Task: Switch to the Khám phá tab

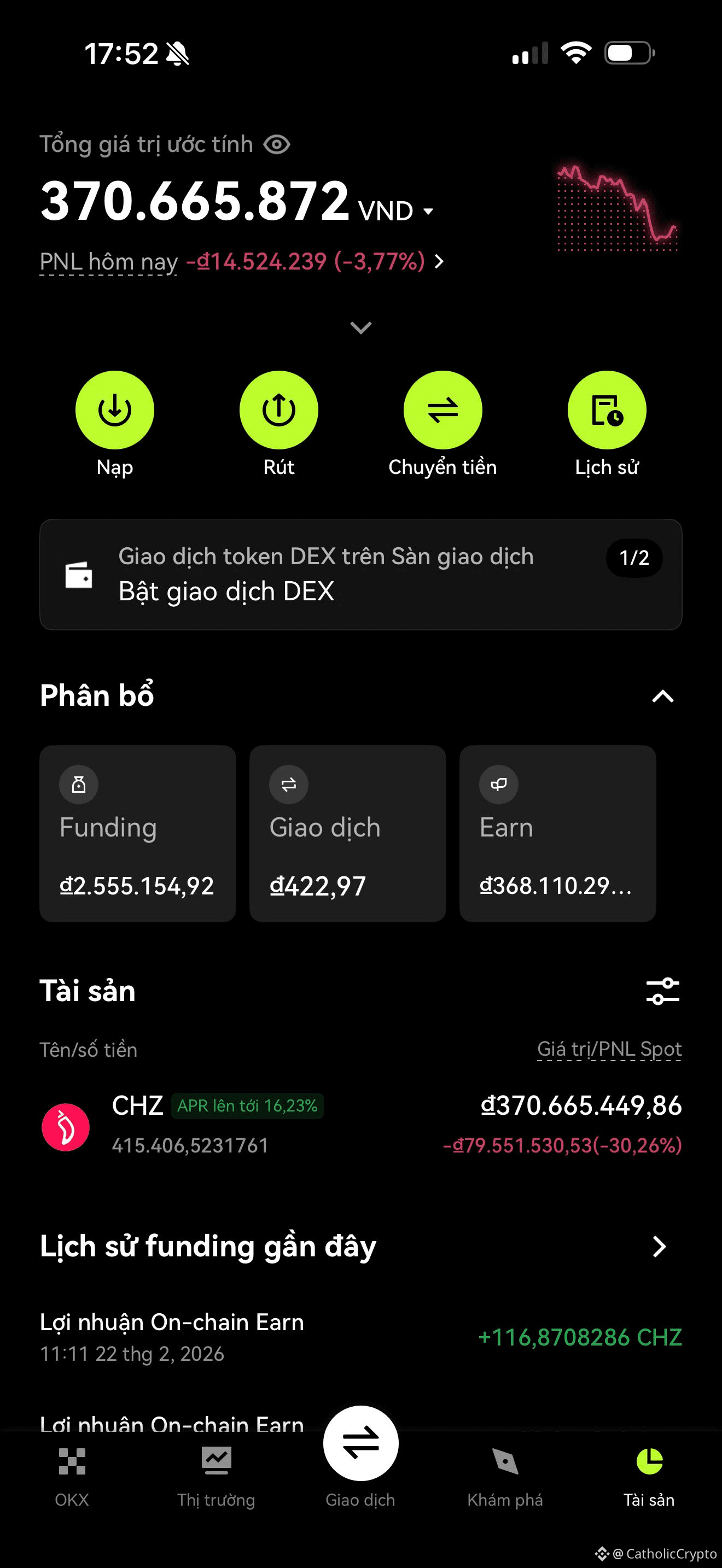Action: tap(505, 1473)
